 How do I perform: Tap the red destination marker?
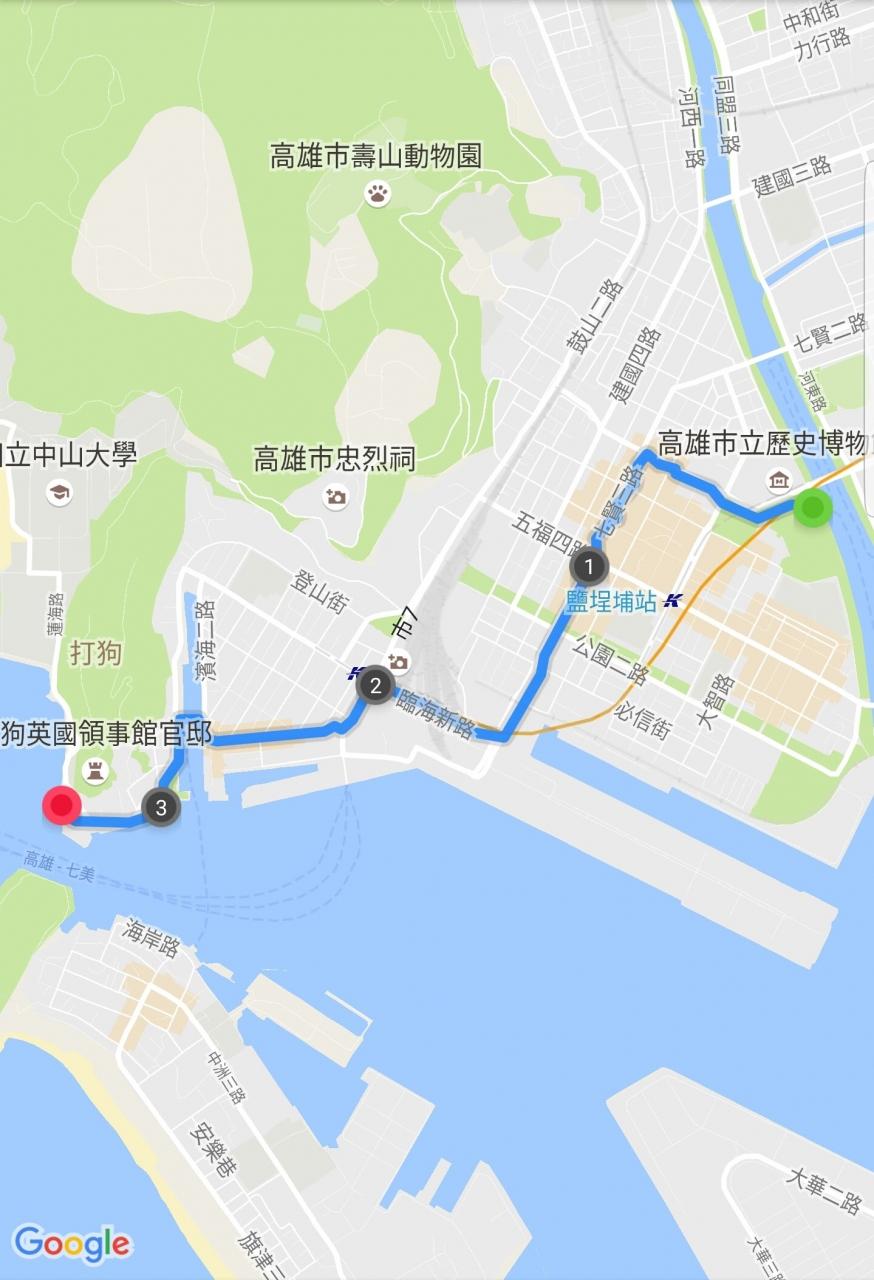pos(62,805)
